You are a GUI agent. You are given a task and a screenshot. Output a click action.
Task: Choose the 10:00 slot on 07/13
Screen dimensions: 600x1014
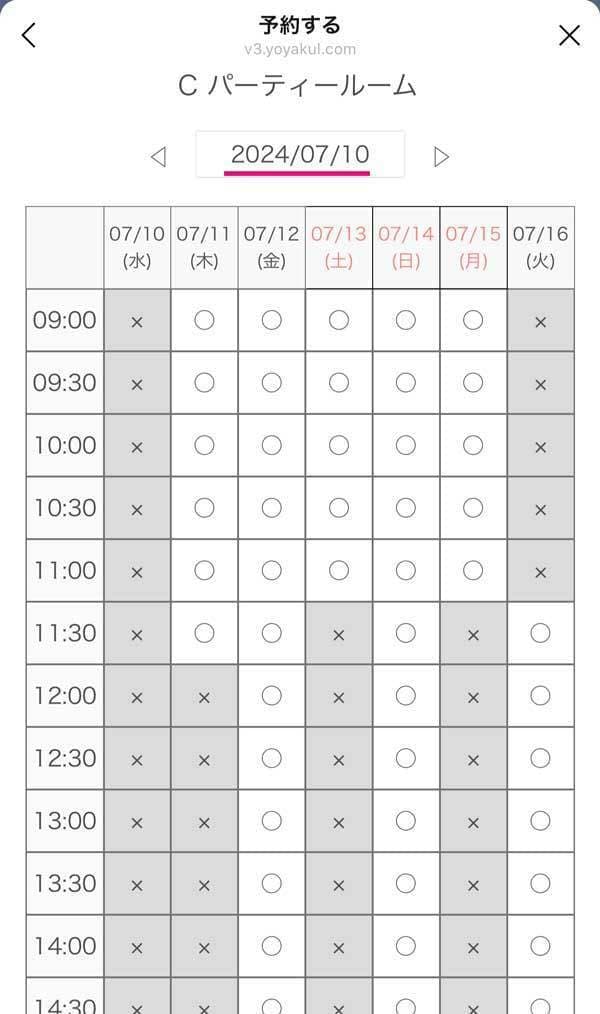[338, 445]
